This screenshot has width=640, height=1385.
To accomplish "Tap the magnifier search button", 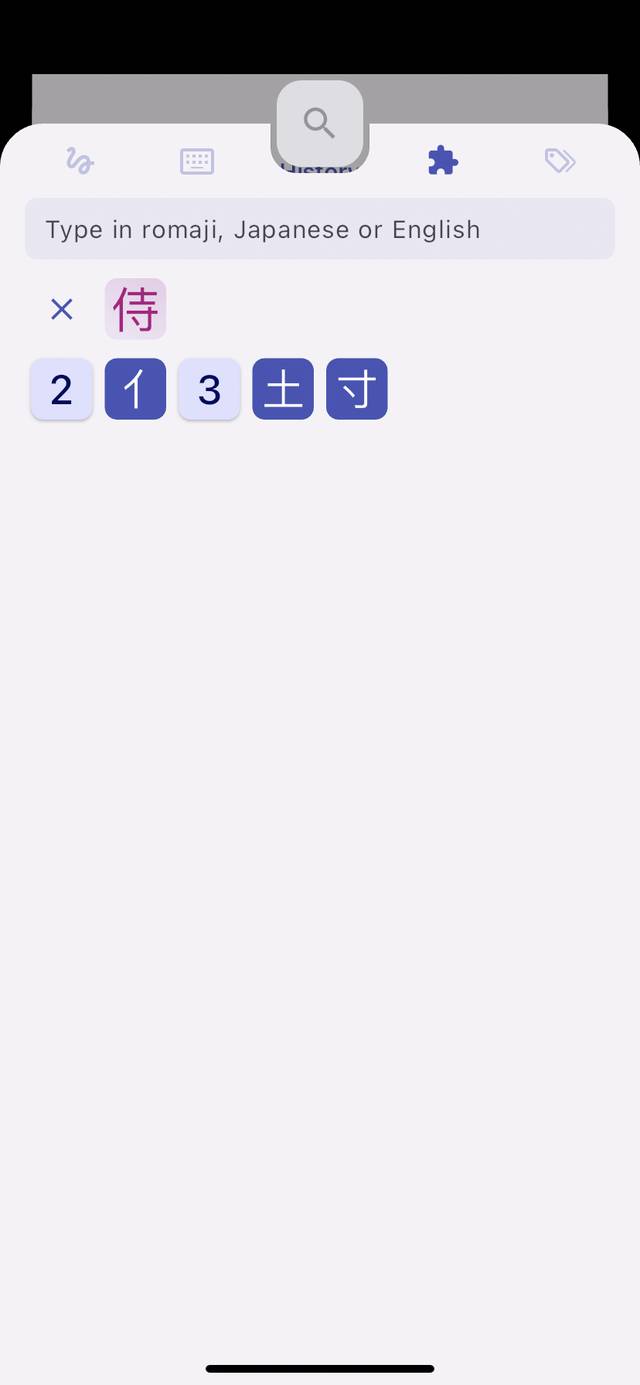I will [320, 123].
